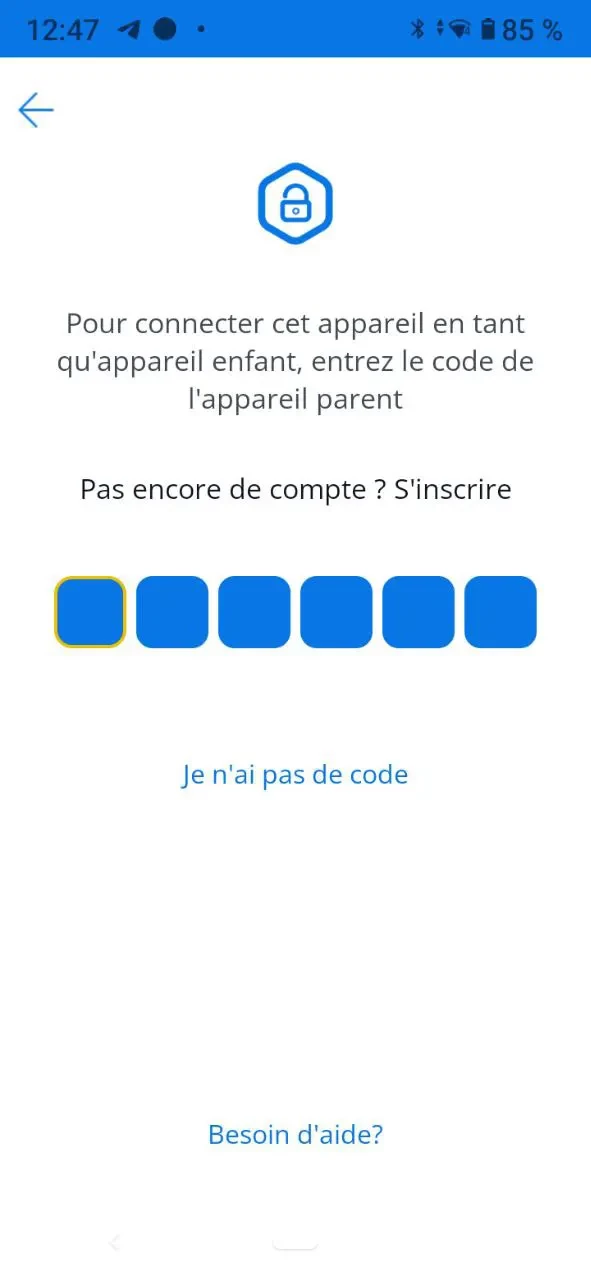591x1280 pixels.
Task: Select the third code digit box
Action: point(254,612)
